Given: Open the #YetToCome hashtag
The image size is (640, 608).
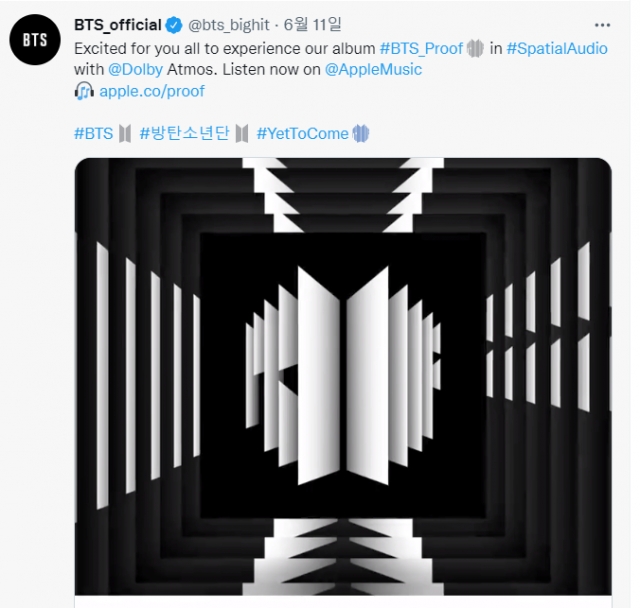Looking at the screenshot, I should click(x=303, y=134).
